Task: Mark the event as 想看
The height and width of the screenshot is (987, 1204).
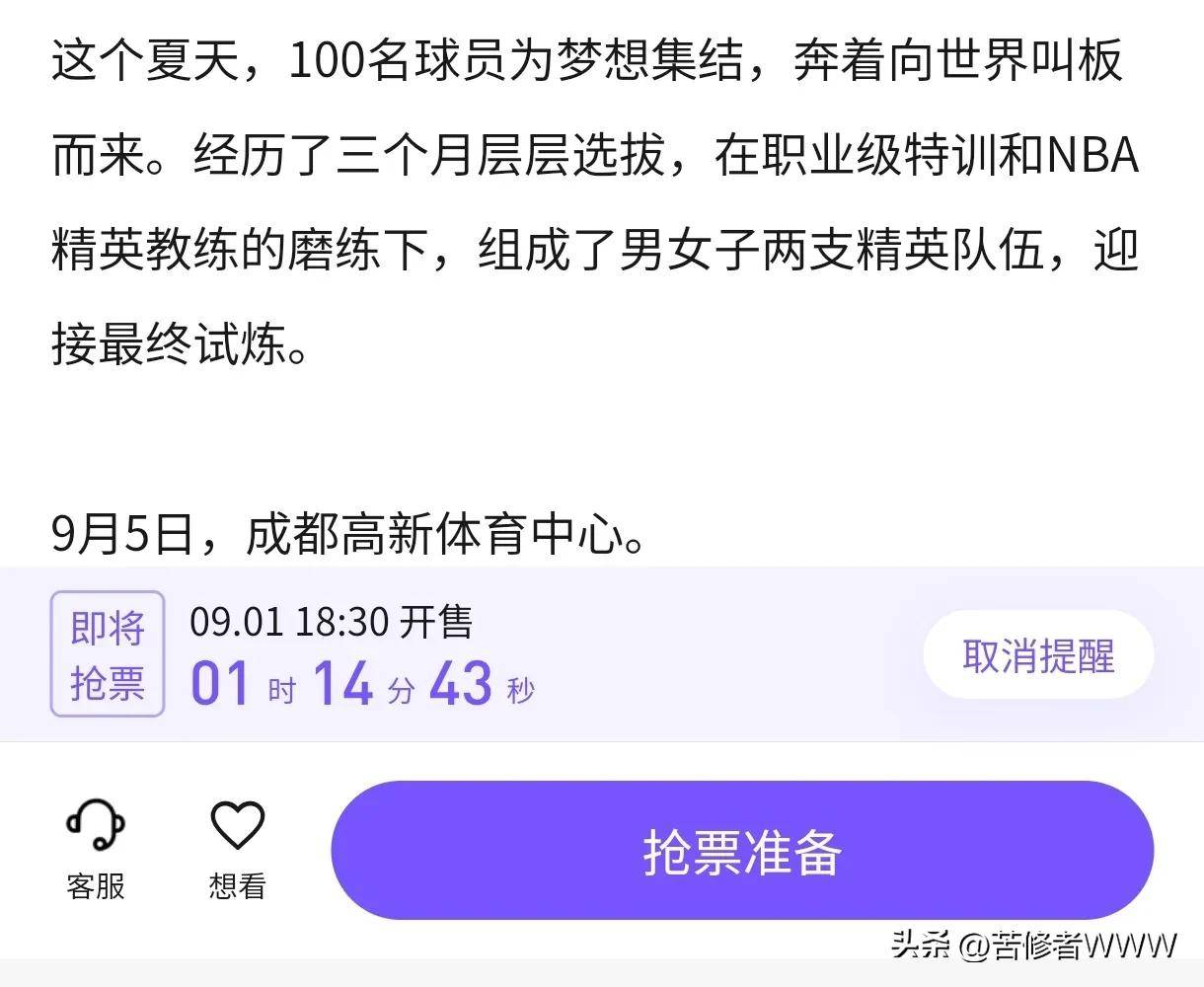Action: pos(237,848)
